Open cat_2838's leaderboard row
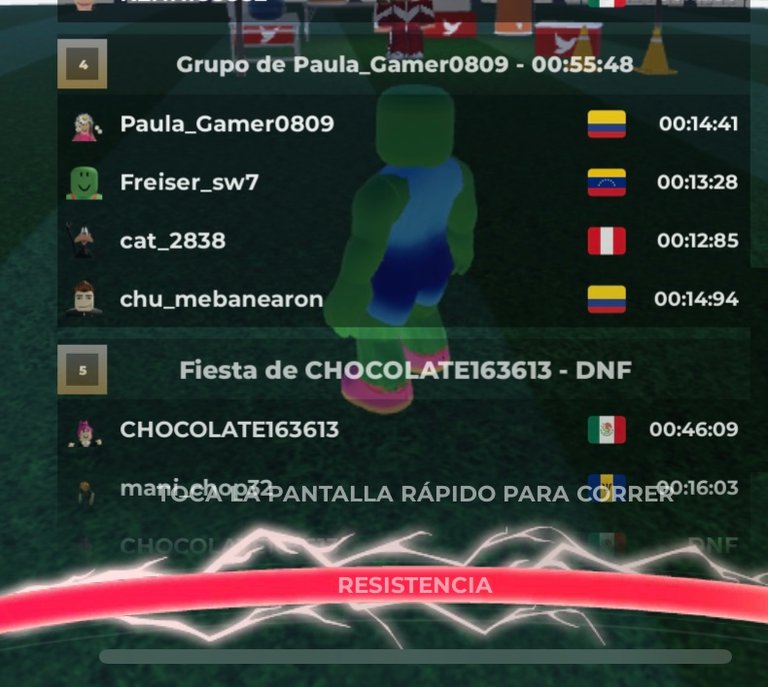The height and width of the screenshot is (687, 768). coord(173,240)
